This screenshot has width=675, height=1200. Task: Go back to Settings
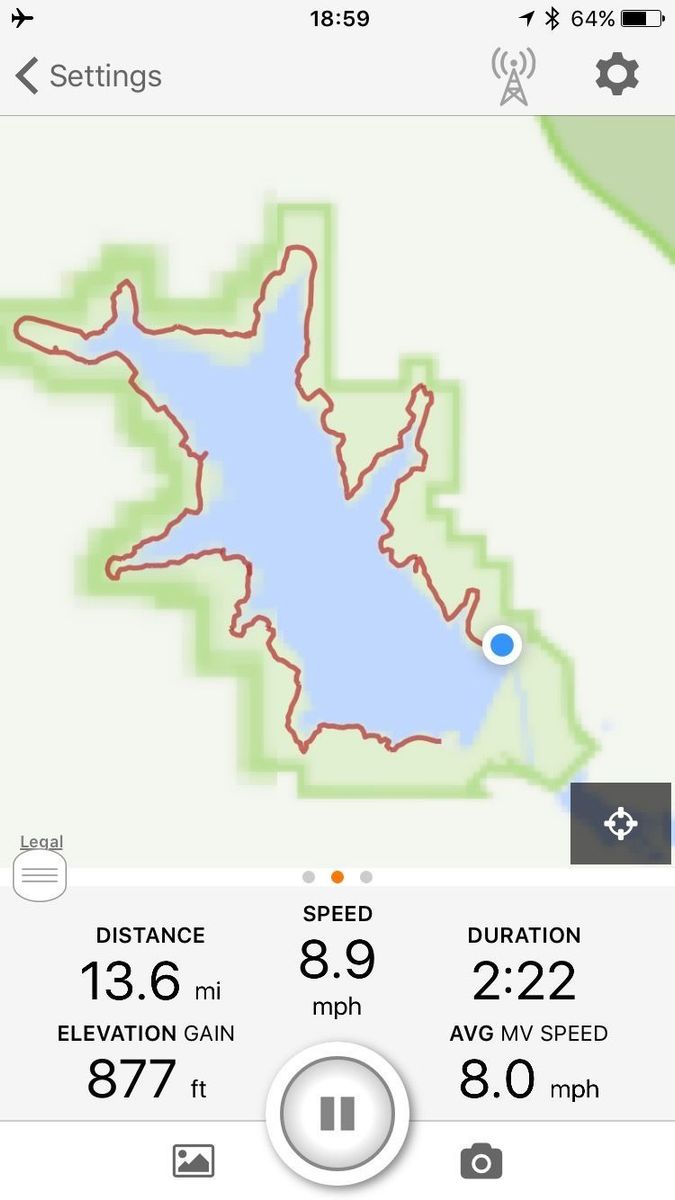pyautogui.click(x=88, y=76)
